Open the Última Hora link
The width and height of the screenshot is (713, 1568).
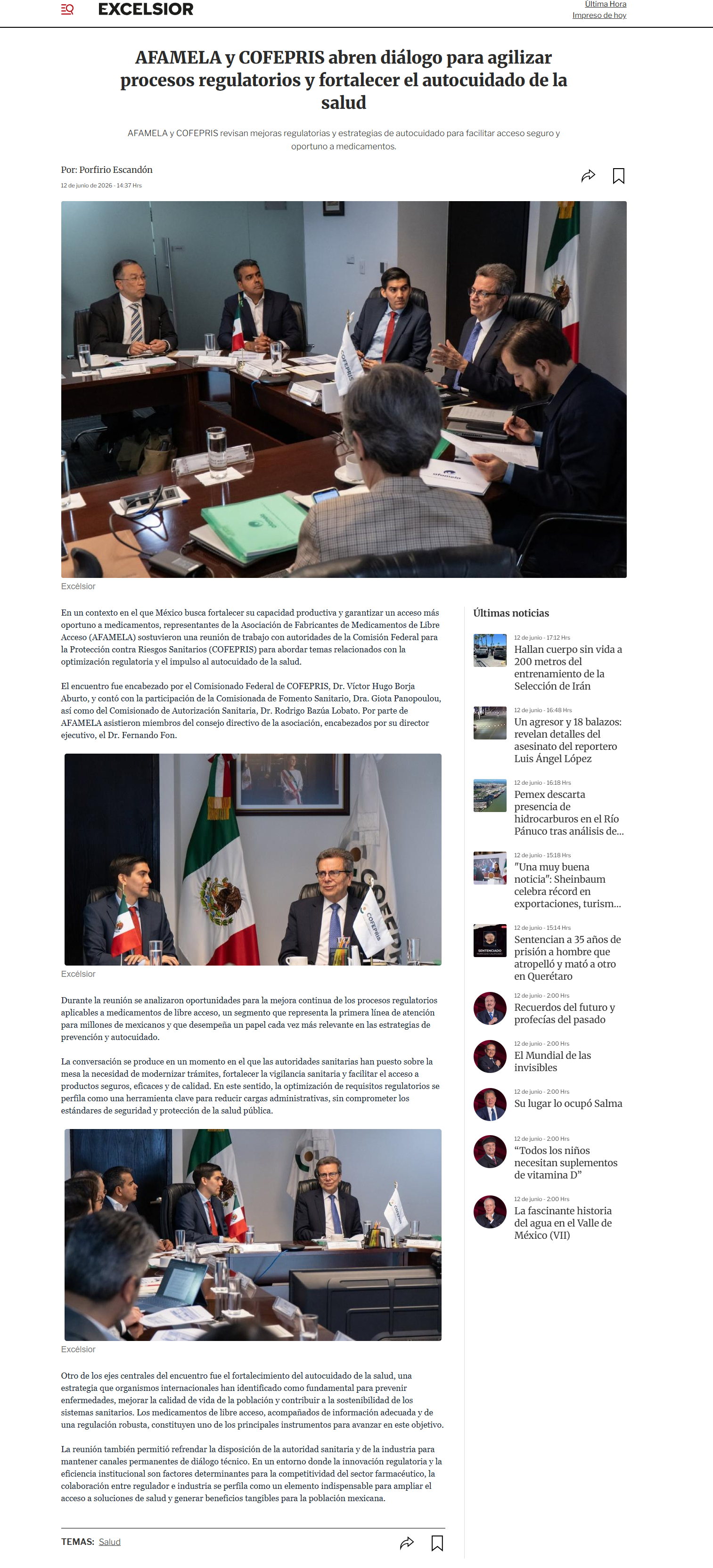(605, 4)
